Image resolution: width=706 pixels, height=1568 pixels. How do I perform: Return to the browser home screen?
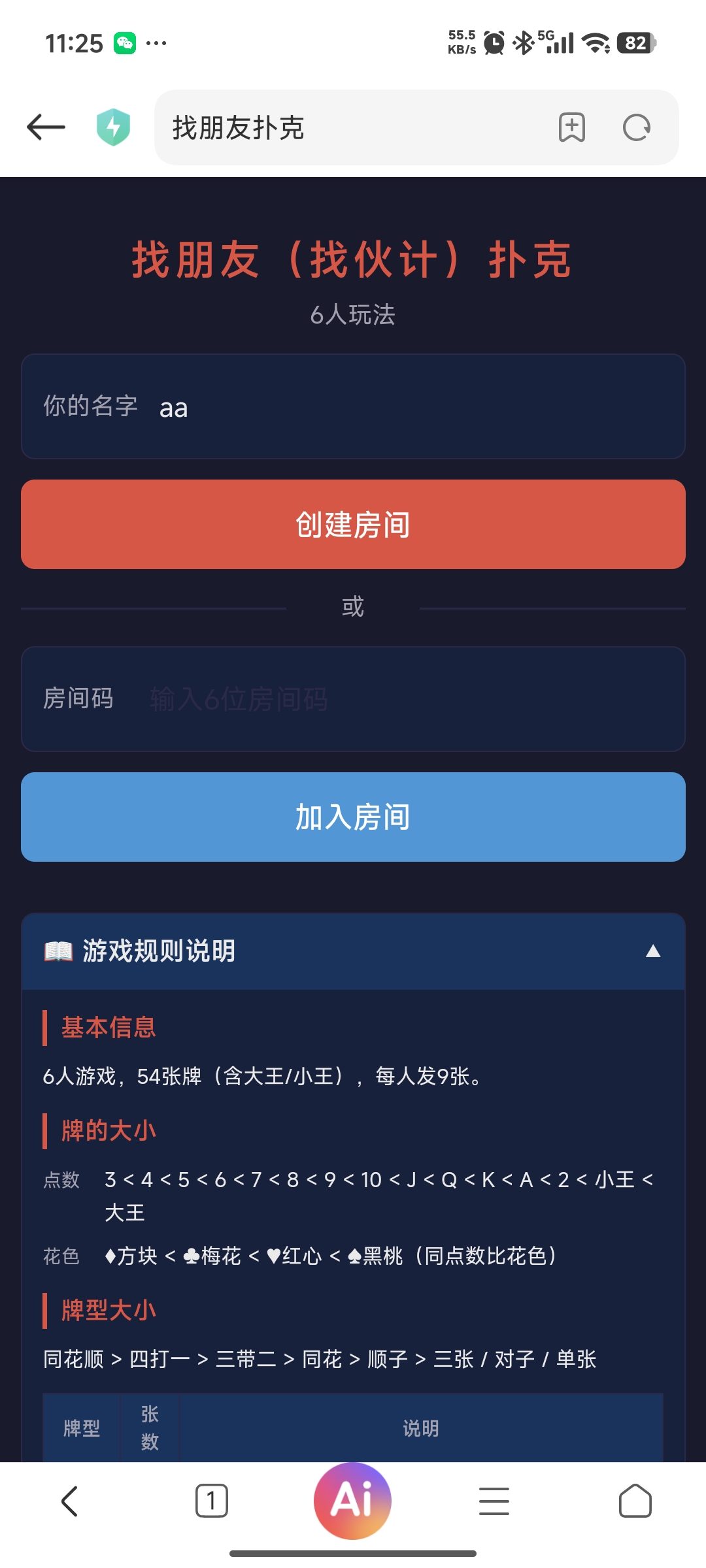(x=635, y=1501)
